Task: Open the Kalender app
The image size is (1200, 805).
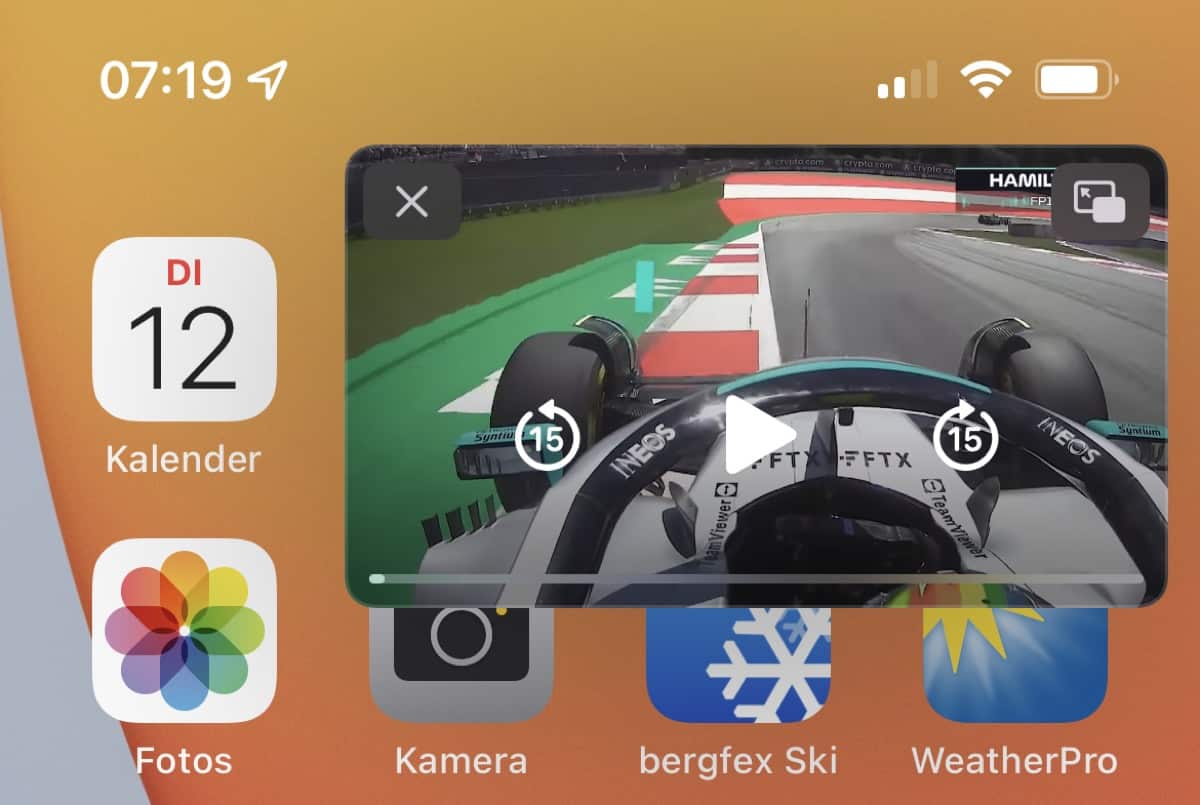Action: pos(184,329)
